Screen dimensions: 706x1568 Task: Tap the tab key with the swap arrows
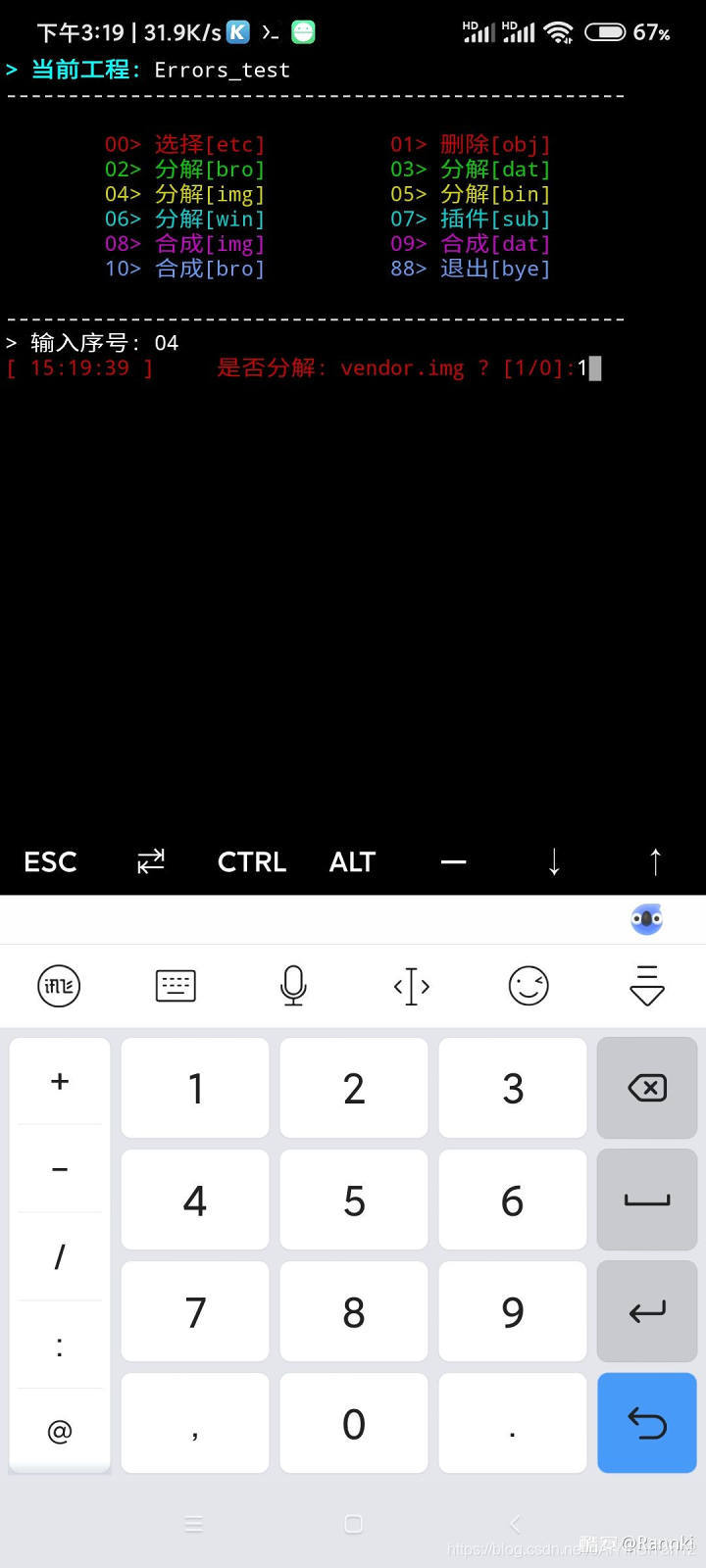[x=151, y=861]
